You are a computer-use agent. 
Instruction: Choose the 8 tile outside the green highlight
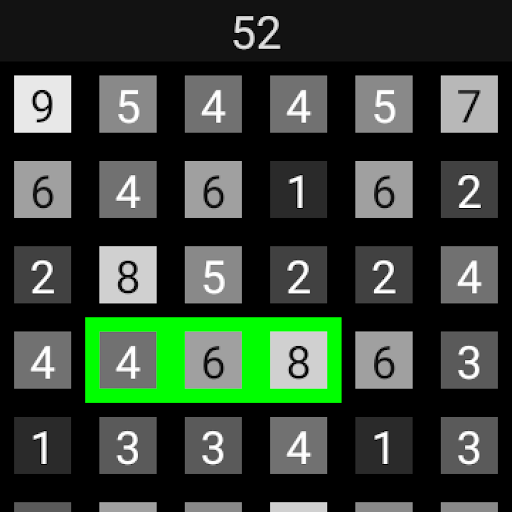[x=128, y=275]
